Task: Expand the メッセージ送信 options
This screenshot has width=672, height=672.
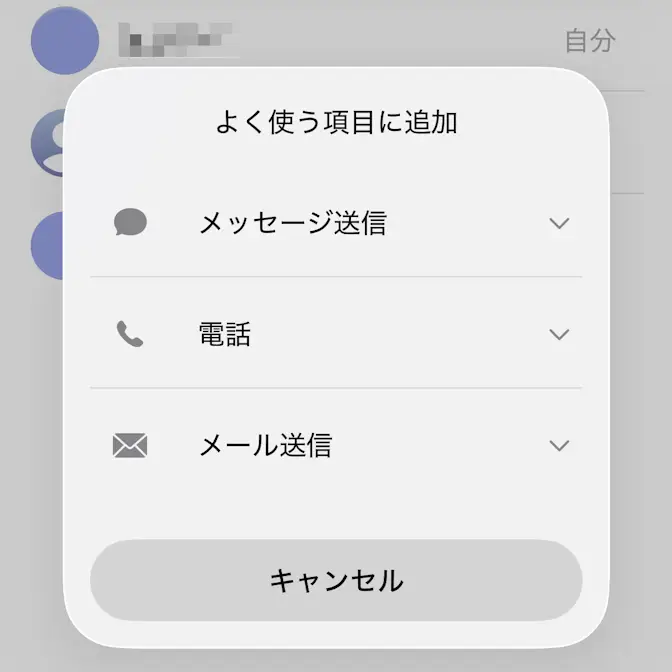Action: 559,223
